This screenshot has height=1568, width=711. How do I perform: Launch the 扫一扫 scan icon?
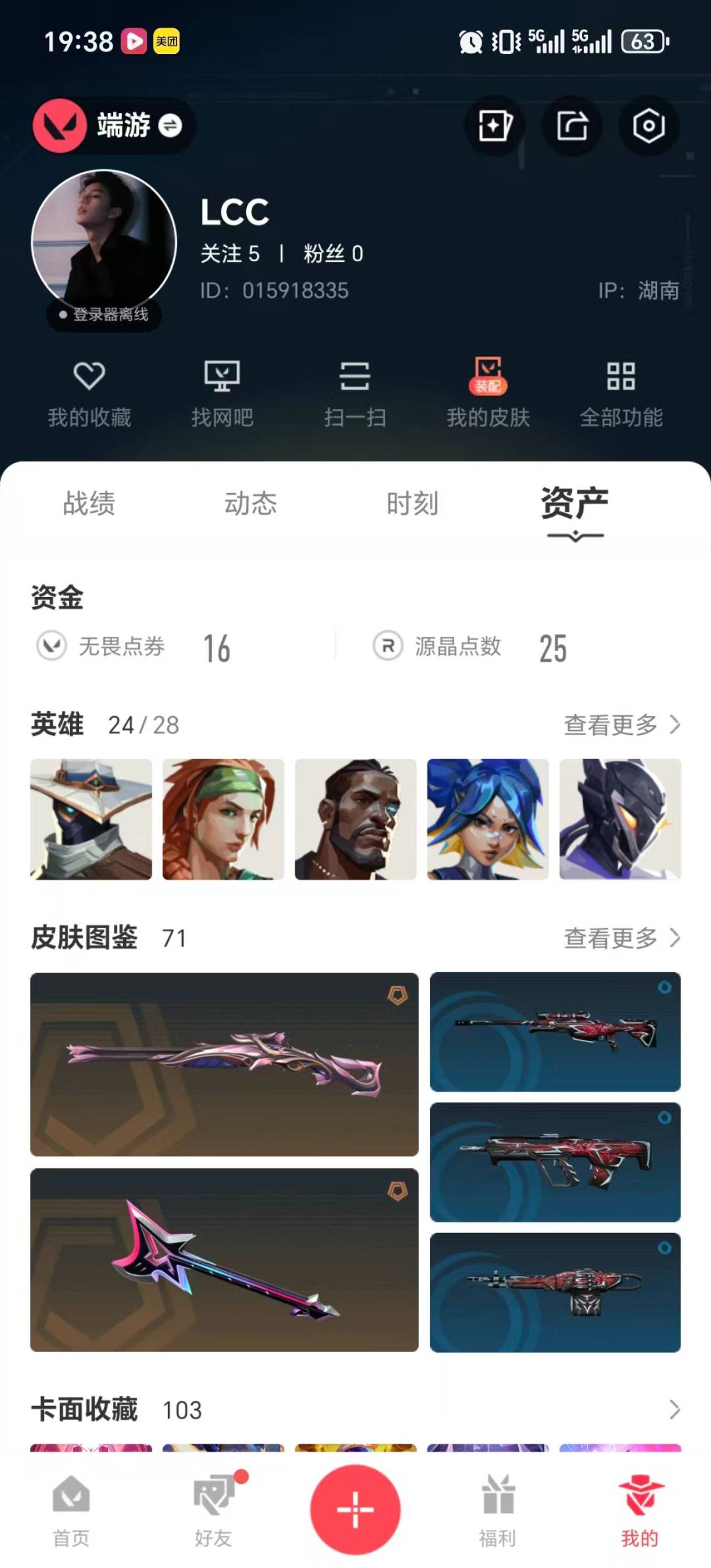355,392
